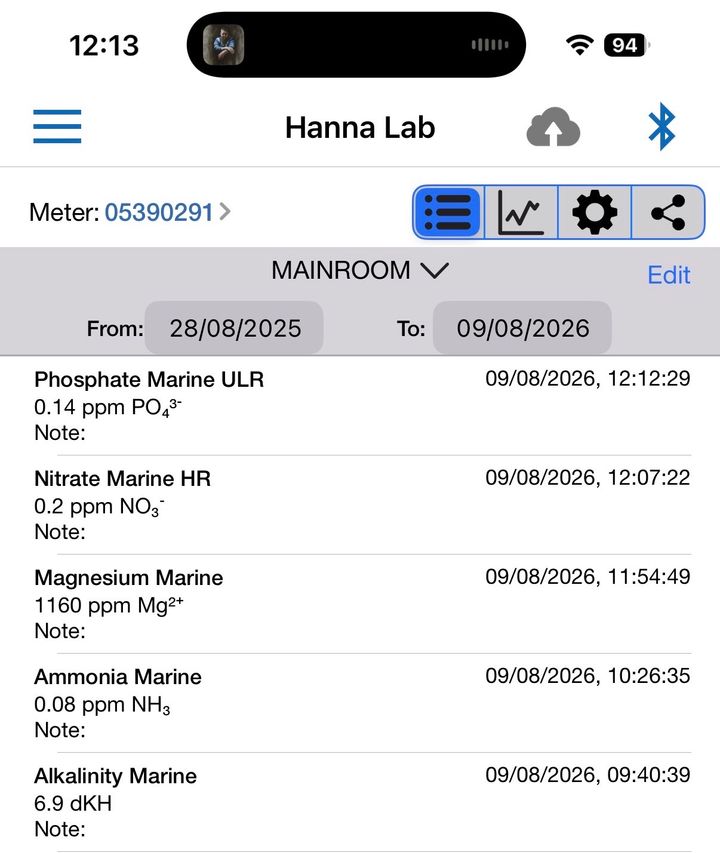Switch to the graph view tab
The image size is (720, 853).
[x=521, y=212]
